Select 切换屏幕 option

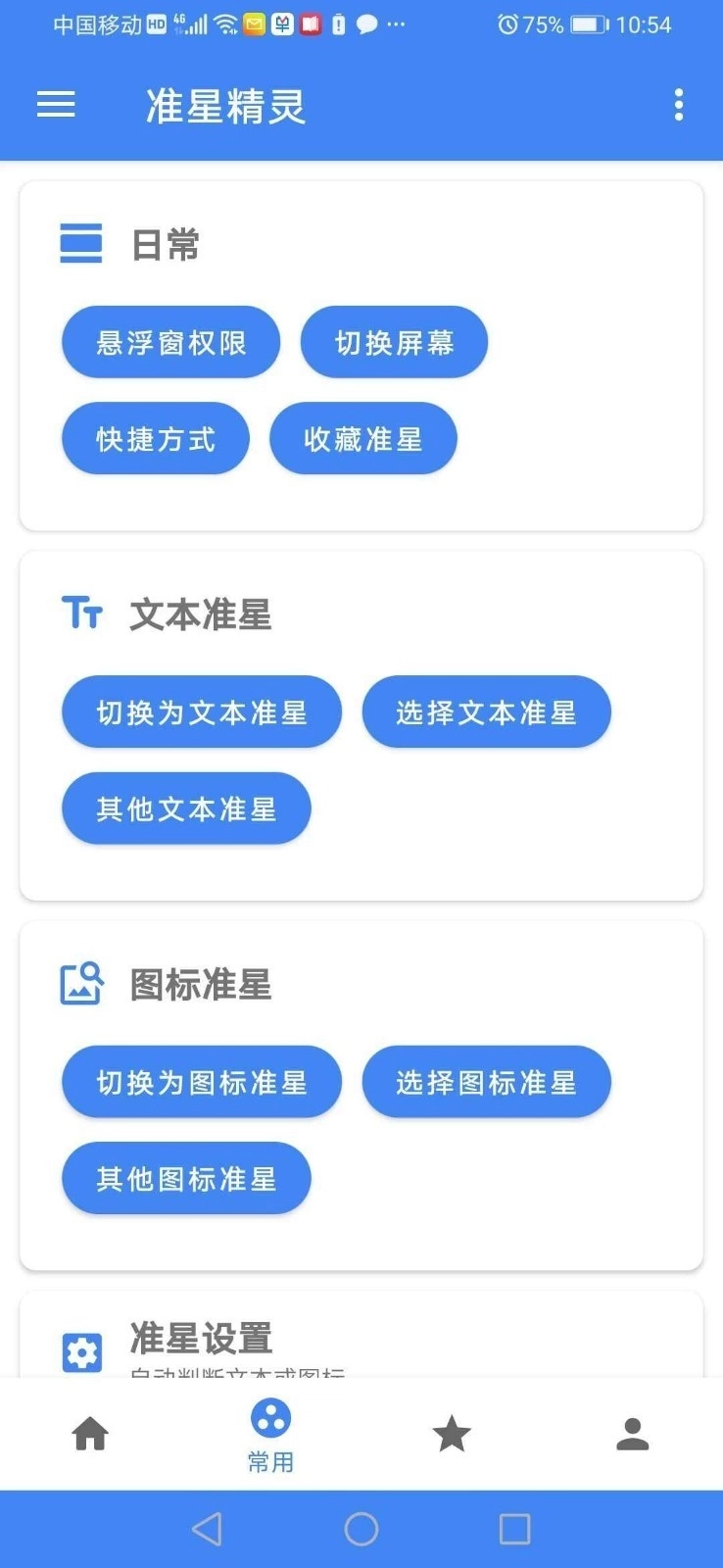tap(394, 342)
